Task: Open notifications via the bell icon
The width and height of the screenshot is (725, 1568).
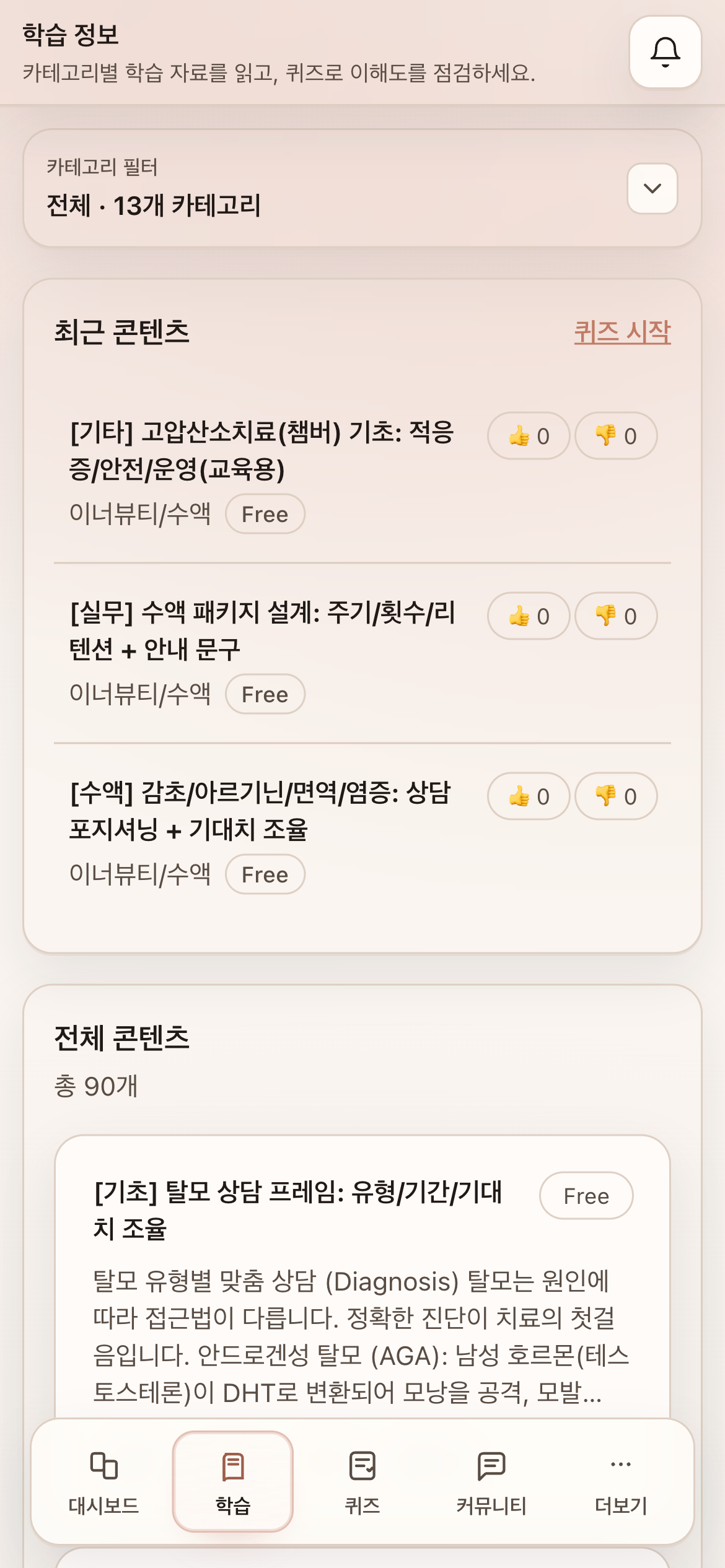Action: click(666, 51)
